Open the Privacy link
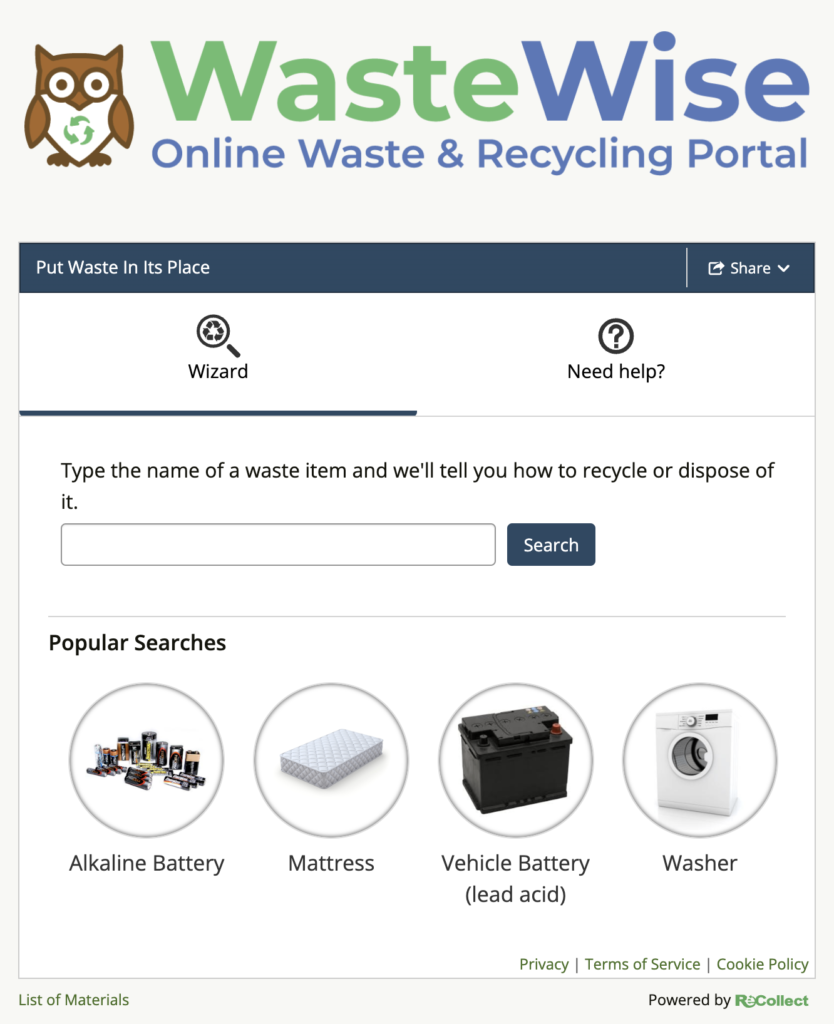The height and width of the screenshot is (1024, 834). click(x=544, y=964)
